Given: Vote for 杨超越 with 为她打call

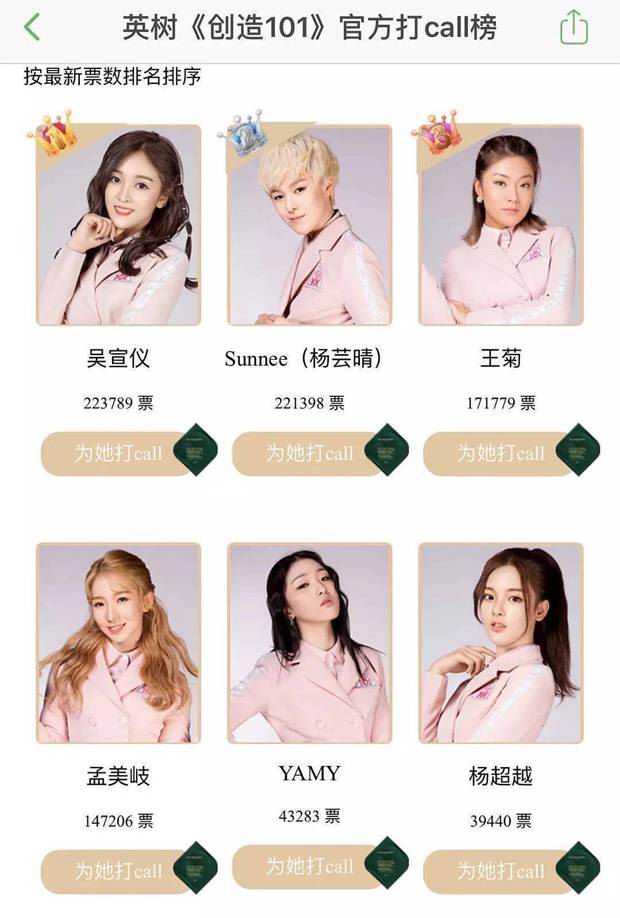Looking at the screenshot, I should 501,871.
